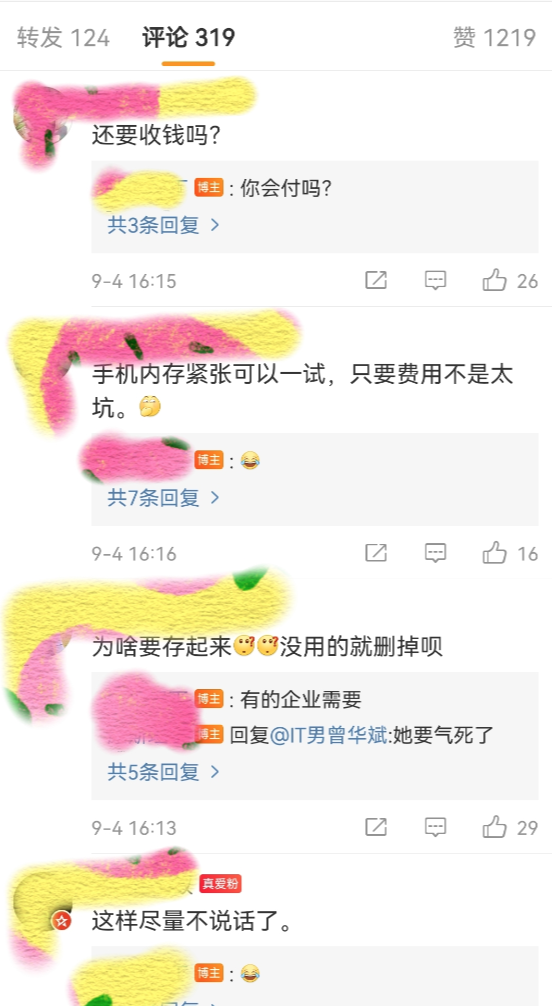This screenshot has height=1006, width=552.
Task: Repost the 手机内存紧张 comment
Action: (x=376, y=553)
